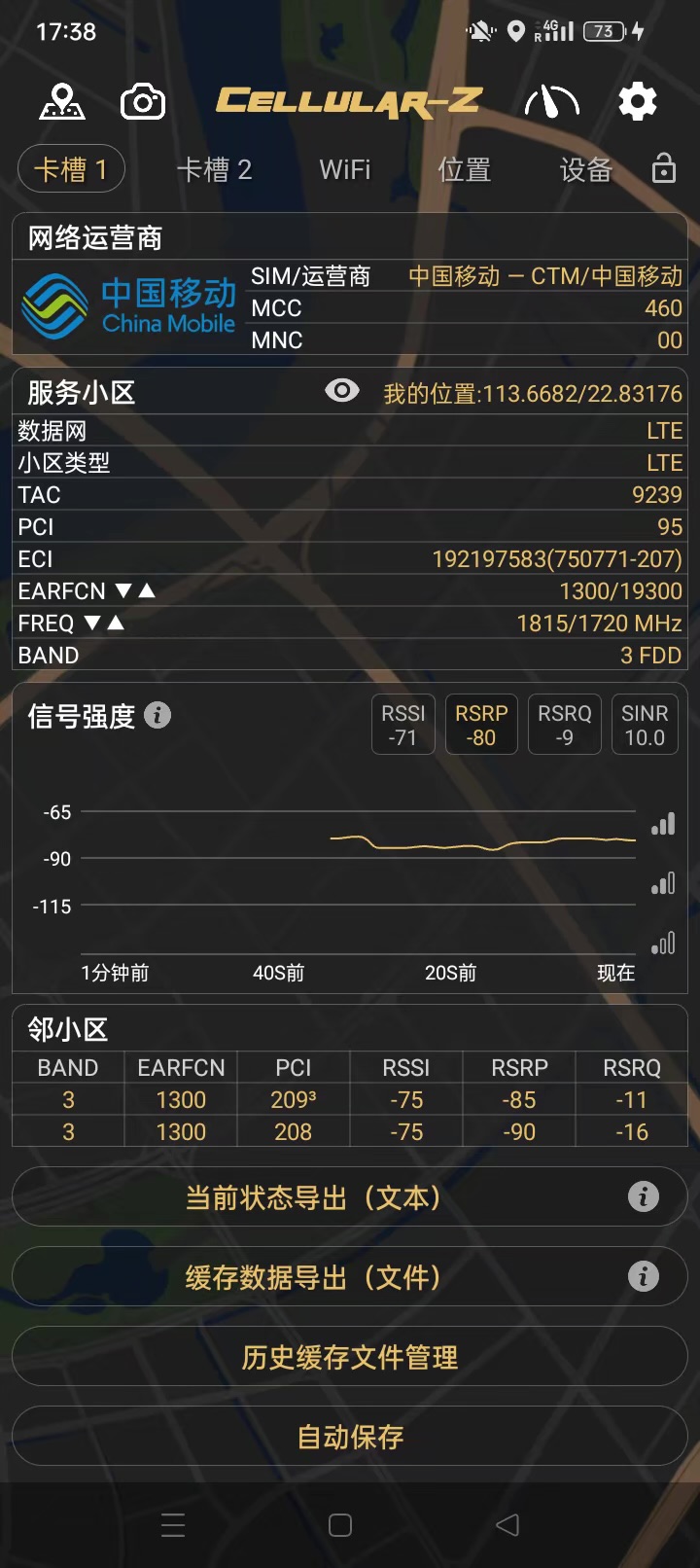Tap the 自动保存 button
Viewport: 700px width, 1568px height.
pyautogui.click(x=350, y=1437)
